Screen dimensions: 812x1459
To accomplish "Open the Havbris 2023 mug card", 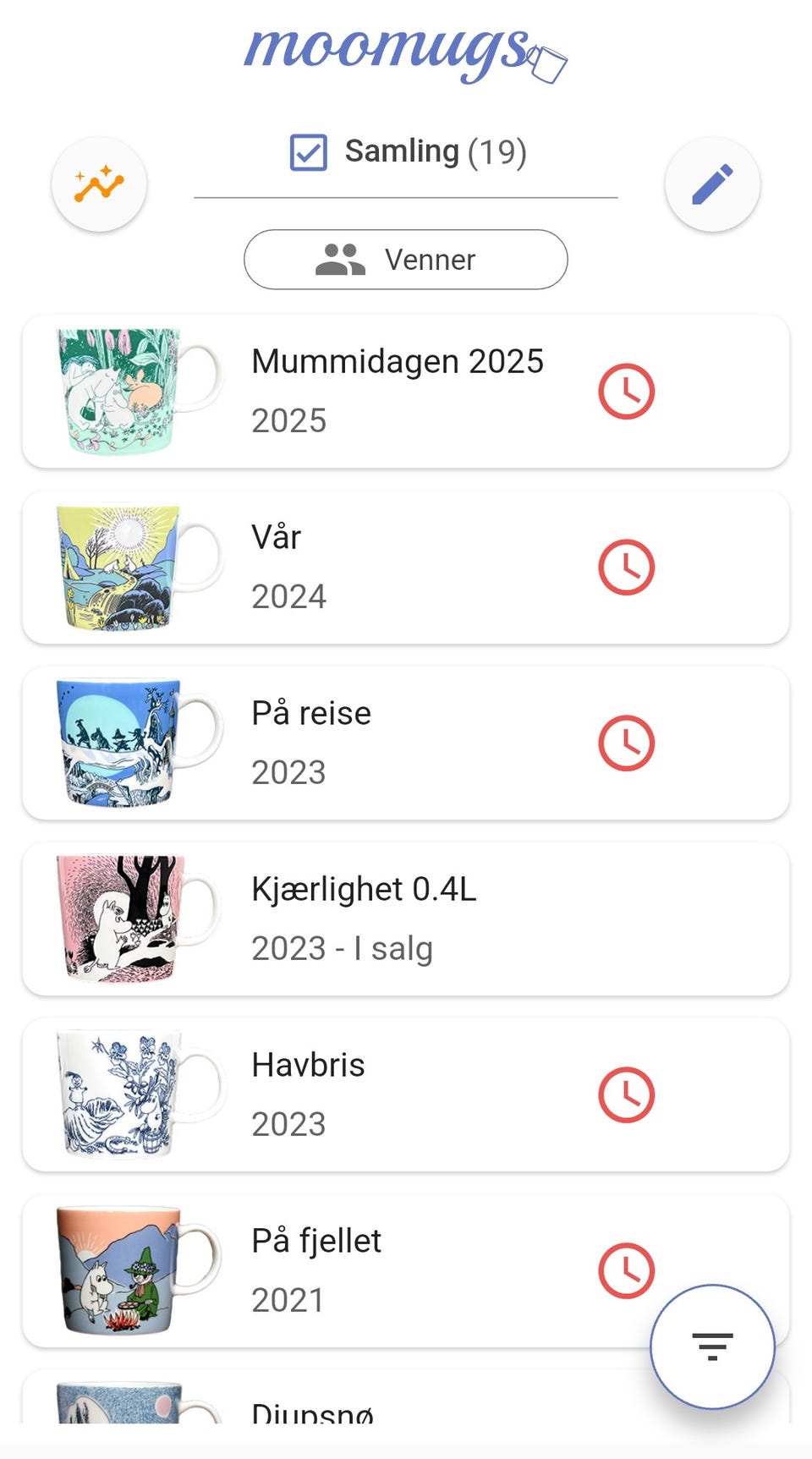I will coord(398,1094).
